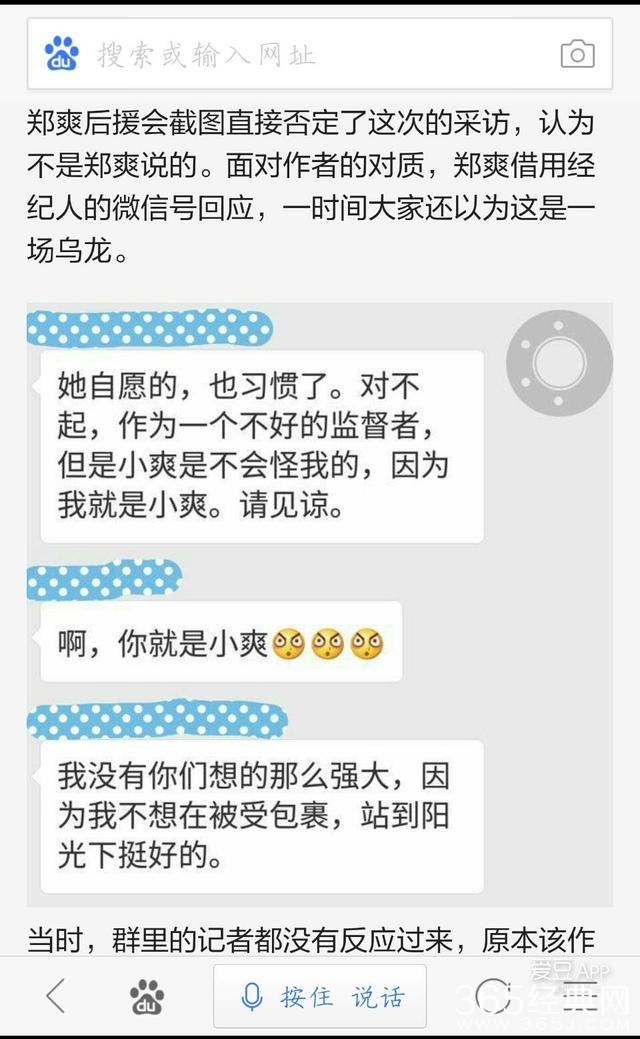Tap the search or enter URL field
The image size is (640, 1039).
click(300, 54)
